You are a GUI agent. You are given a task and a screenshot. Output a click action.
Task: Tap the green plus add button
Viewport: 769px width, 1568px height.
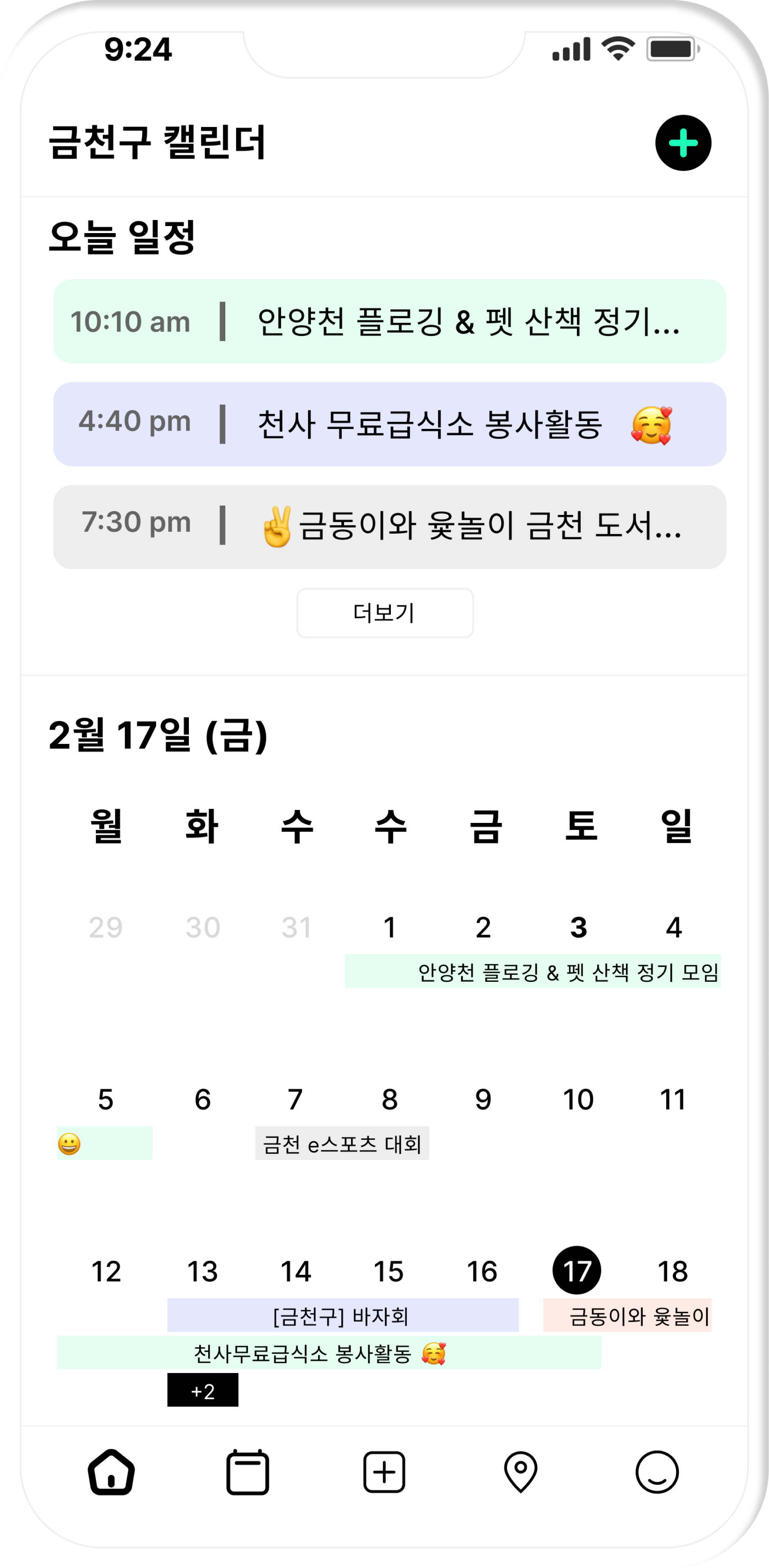[683, 143]
